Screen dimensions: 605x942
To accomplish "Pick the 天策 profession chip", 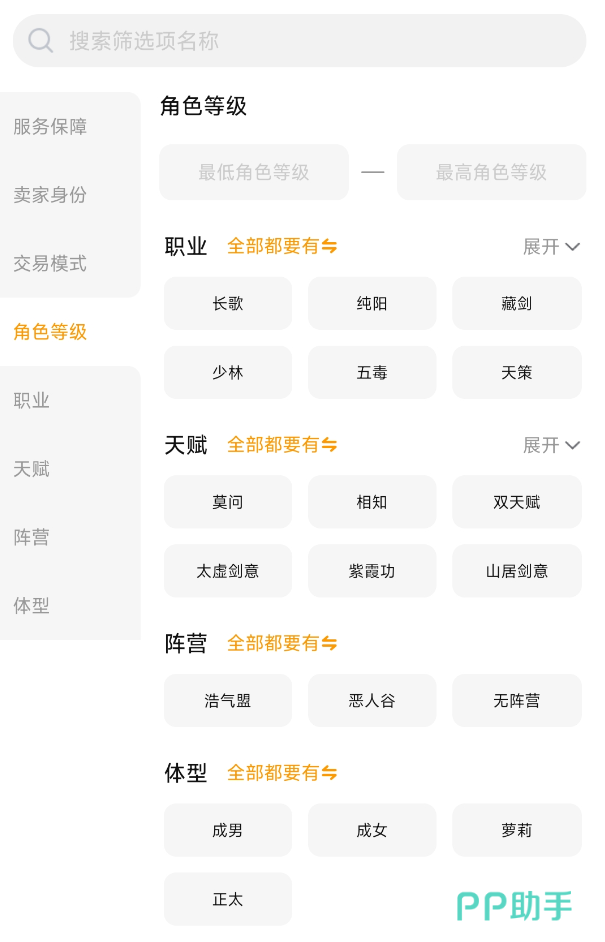I will 517,373.
